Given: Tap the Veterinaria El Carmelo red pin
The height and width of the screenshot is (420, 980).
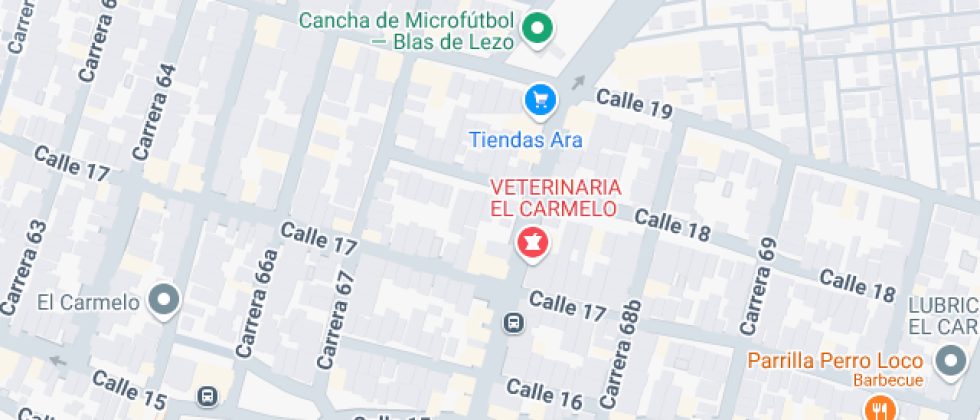Looking at the screenshot, I should pos(531,243).
